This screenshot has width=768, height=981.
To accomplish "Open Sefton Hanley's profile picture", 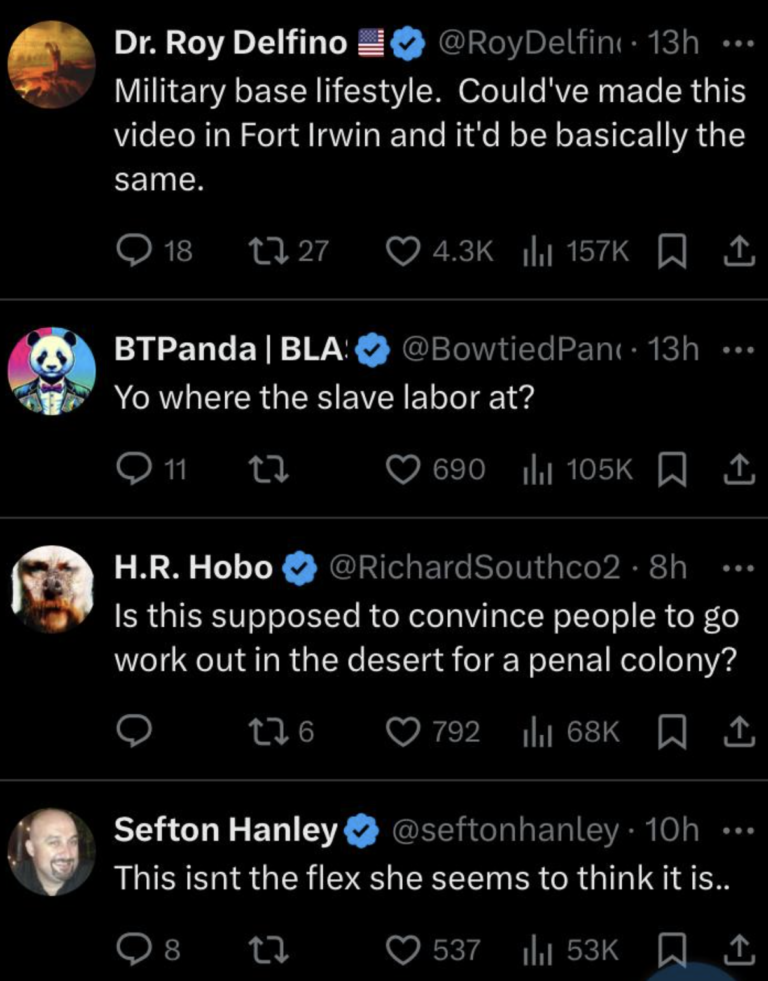I will (x=51, y=851).
